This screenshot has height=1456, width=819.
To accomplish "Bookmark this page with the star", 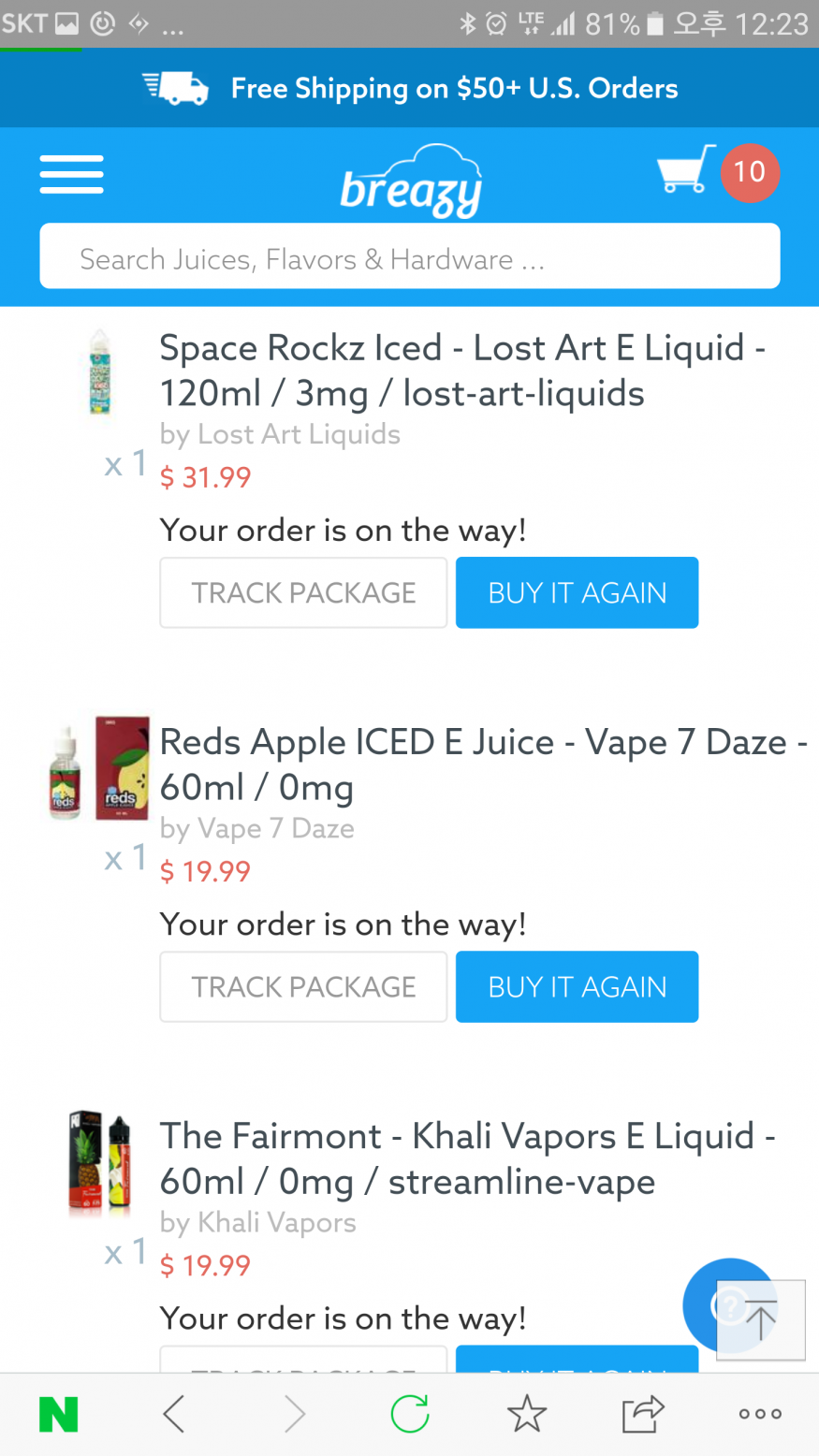I will [x=526, y=1414].
